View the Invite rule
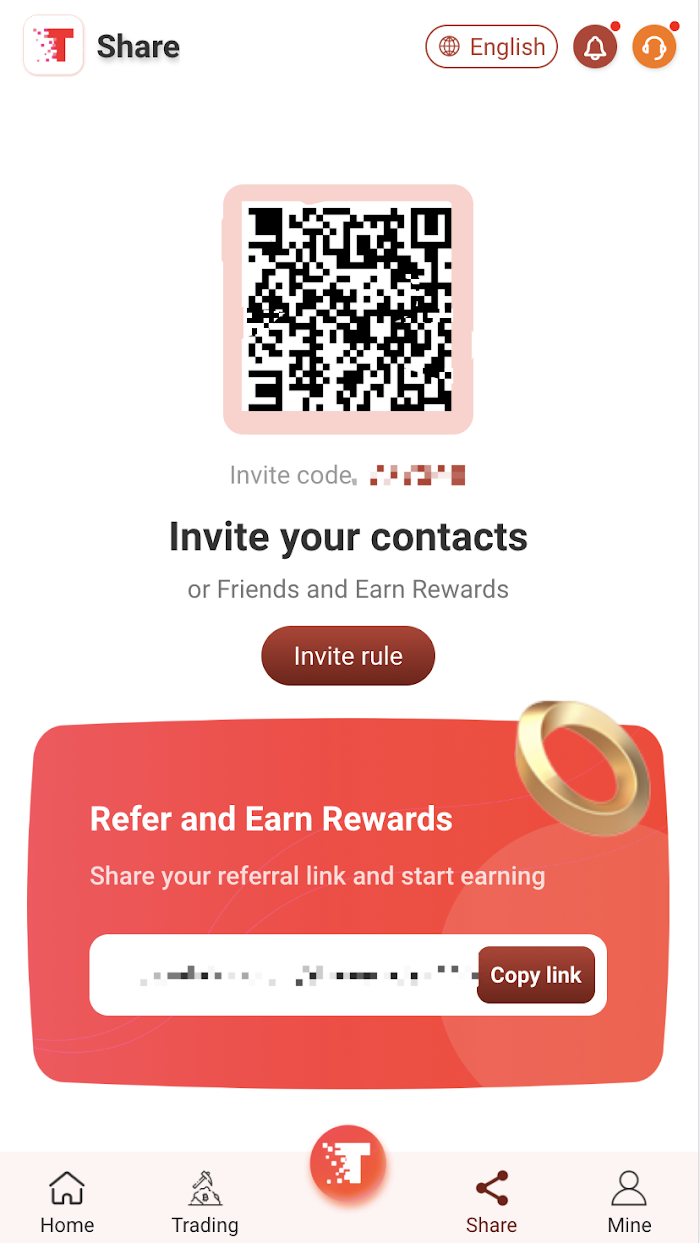The height and width of the screenshot is (1243, 700). point(348,656)
